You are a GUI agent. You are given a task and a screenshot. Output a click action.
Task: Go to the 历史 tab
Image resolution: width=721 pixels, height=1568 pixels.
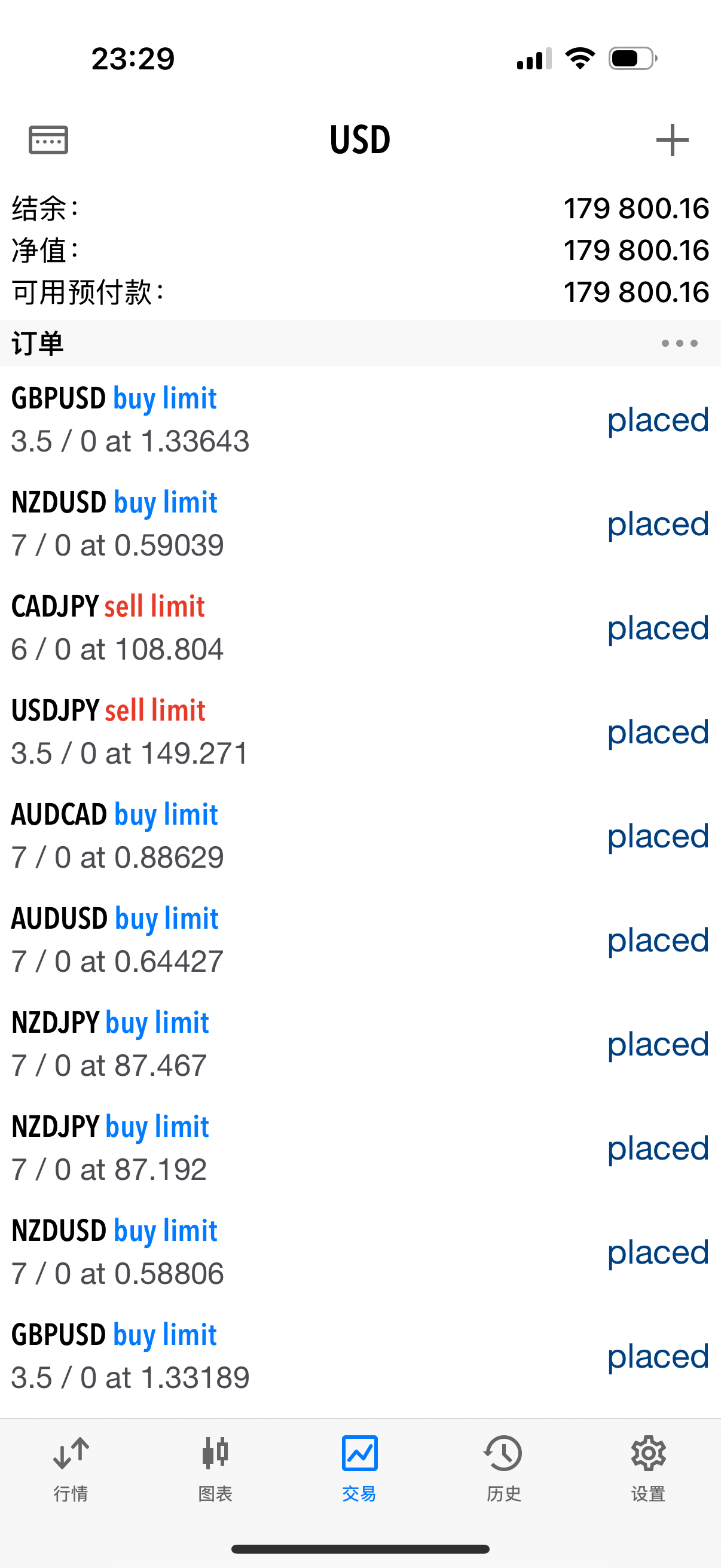coord(504,1468)
